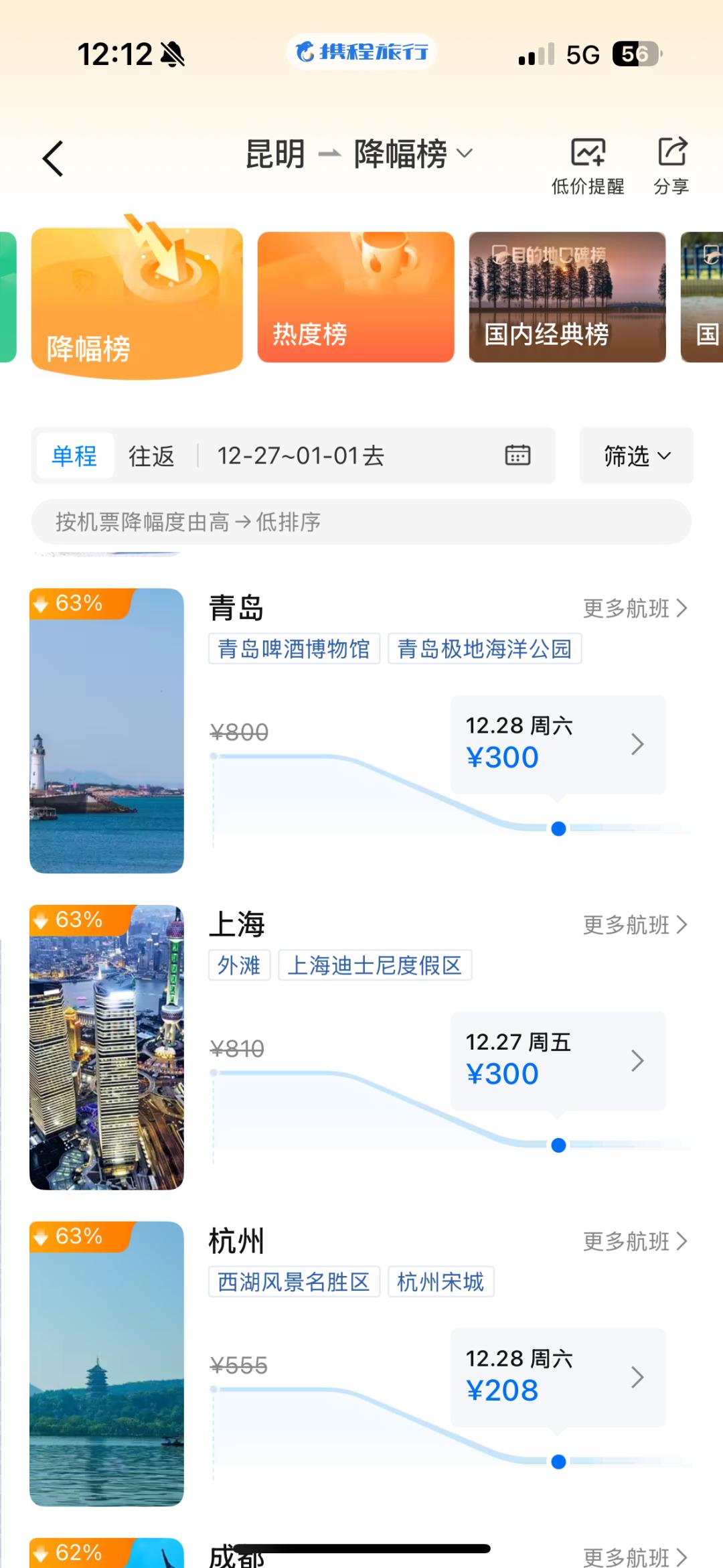Tap the 青岛极地海洋公园 tag
Image resolution: width=723 pixels, height=1568 pixels.
(485, 648)
